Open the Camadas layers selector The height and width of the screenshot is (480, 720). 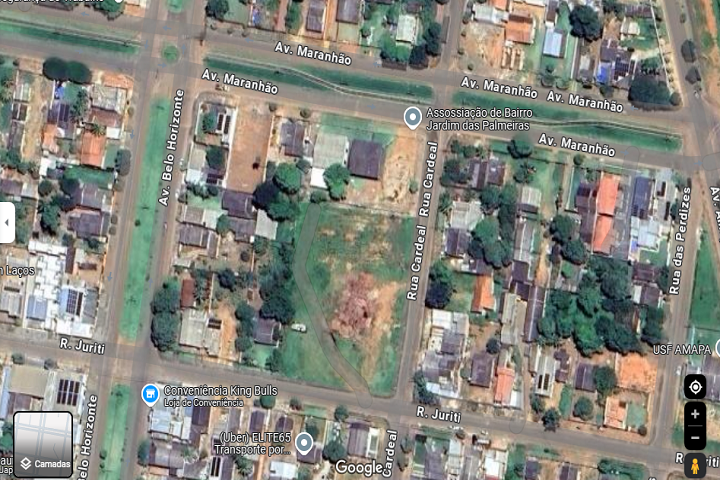[x=43, y=444]
